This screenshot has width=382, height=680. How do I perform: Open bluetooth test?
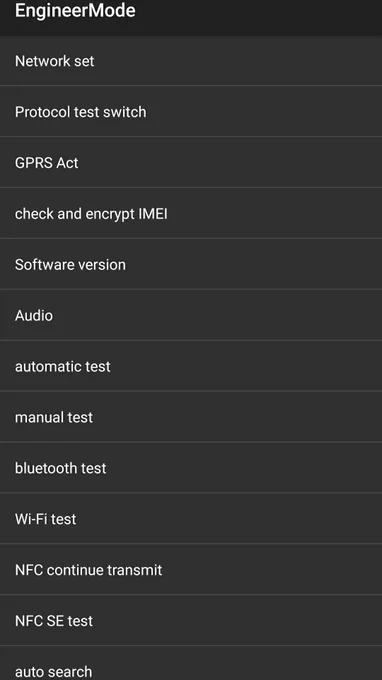[x=191, y=468]
